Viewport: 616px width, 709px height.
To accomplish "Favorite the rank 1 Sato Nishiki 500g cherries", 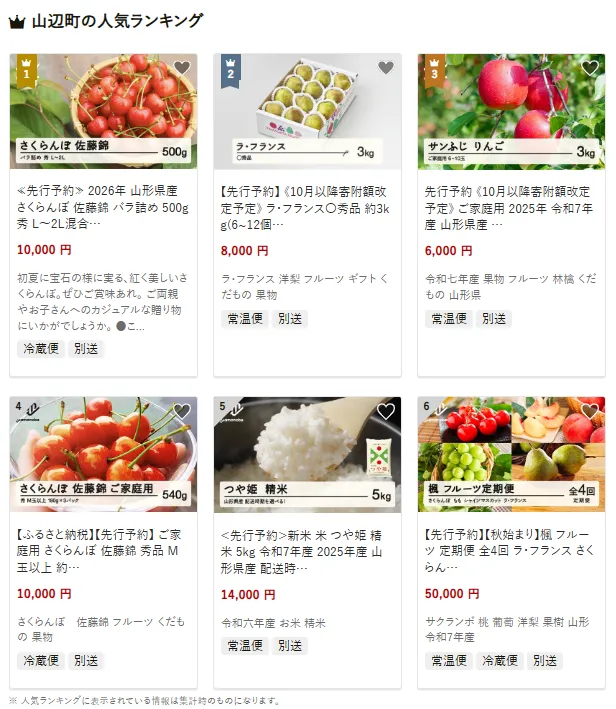I will [x=181, y=68].
